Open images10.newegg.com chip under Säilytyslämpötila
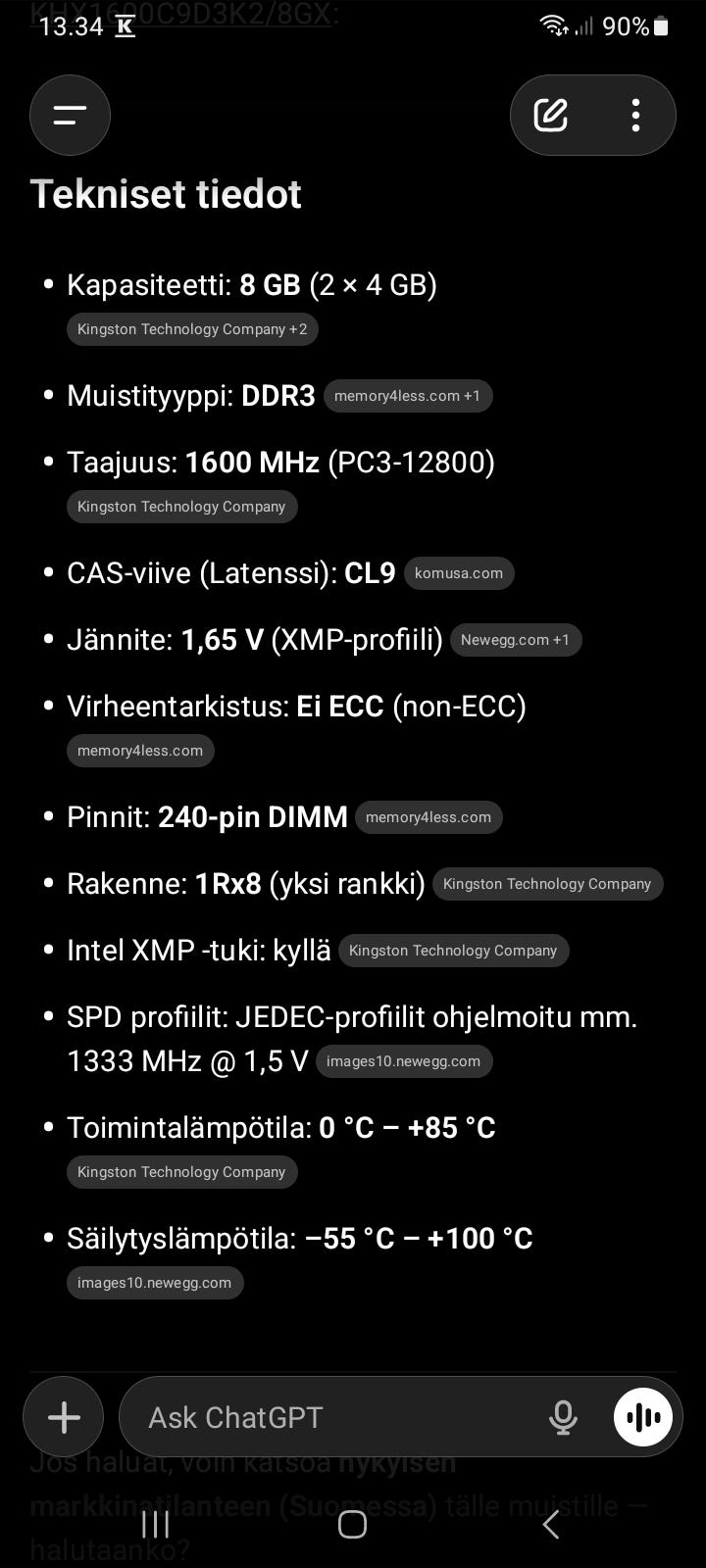Image resolution: width=706 pixels, height=1568 pixels. 154,1283
